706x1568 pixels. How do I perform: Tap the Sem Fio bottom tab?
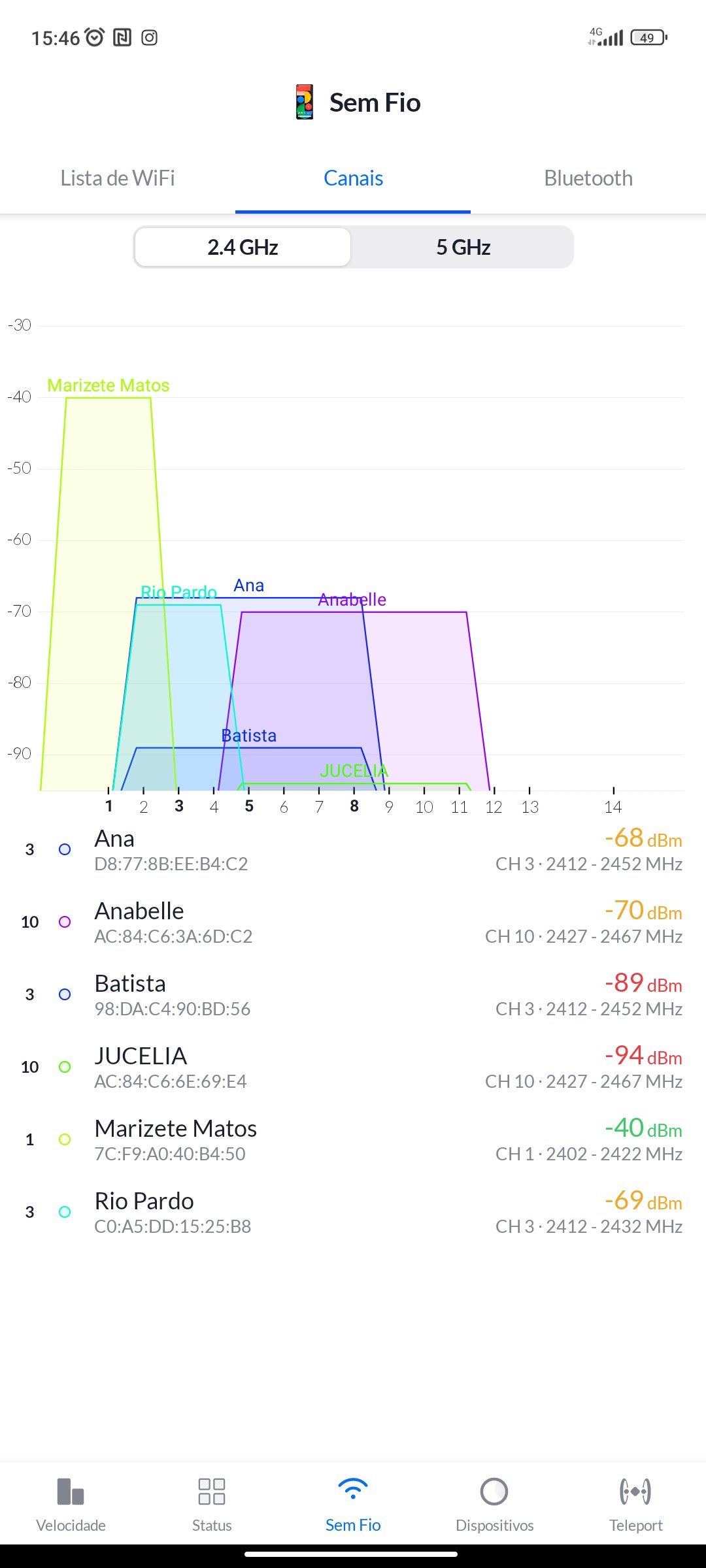click(353, 1505)
